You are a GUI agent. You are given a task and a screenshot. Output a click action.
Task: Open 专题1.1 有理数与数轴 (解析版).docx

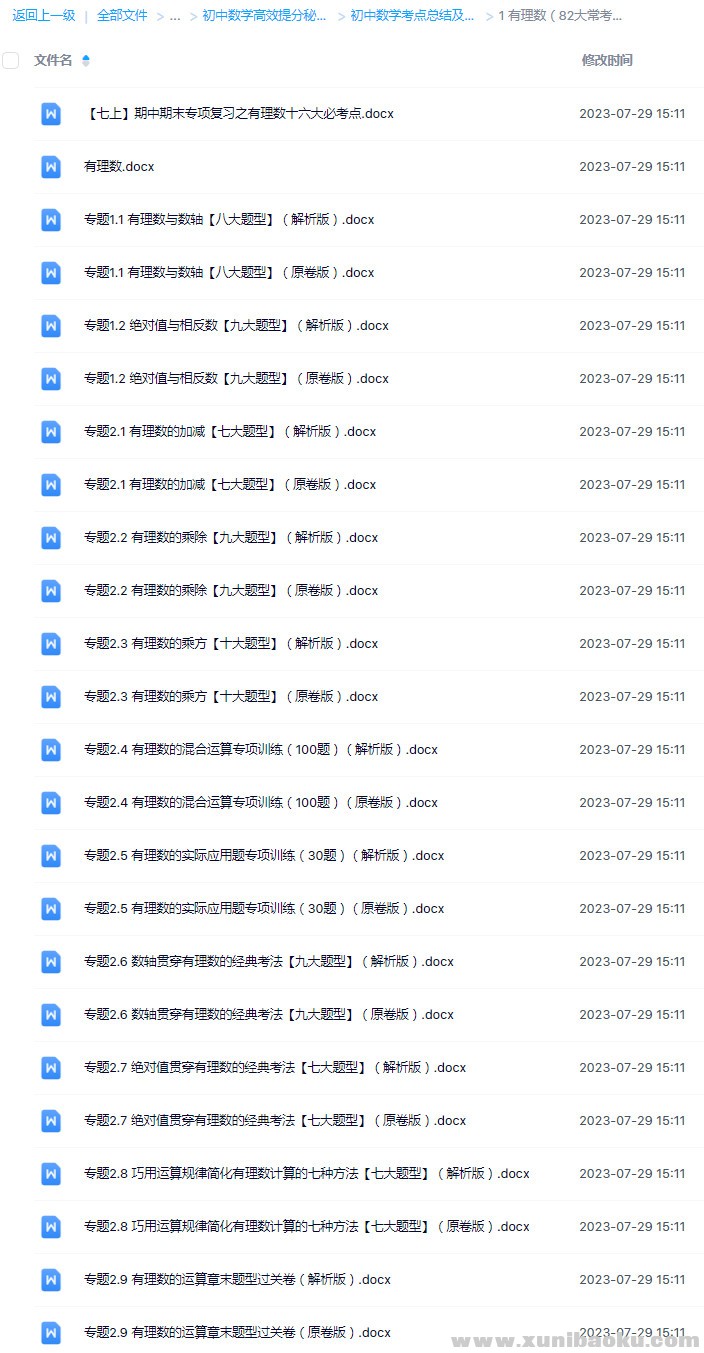pos(229,220)
